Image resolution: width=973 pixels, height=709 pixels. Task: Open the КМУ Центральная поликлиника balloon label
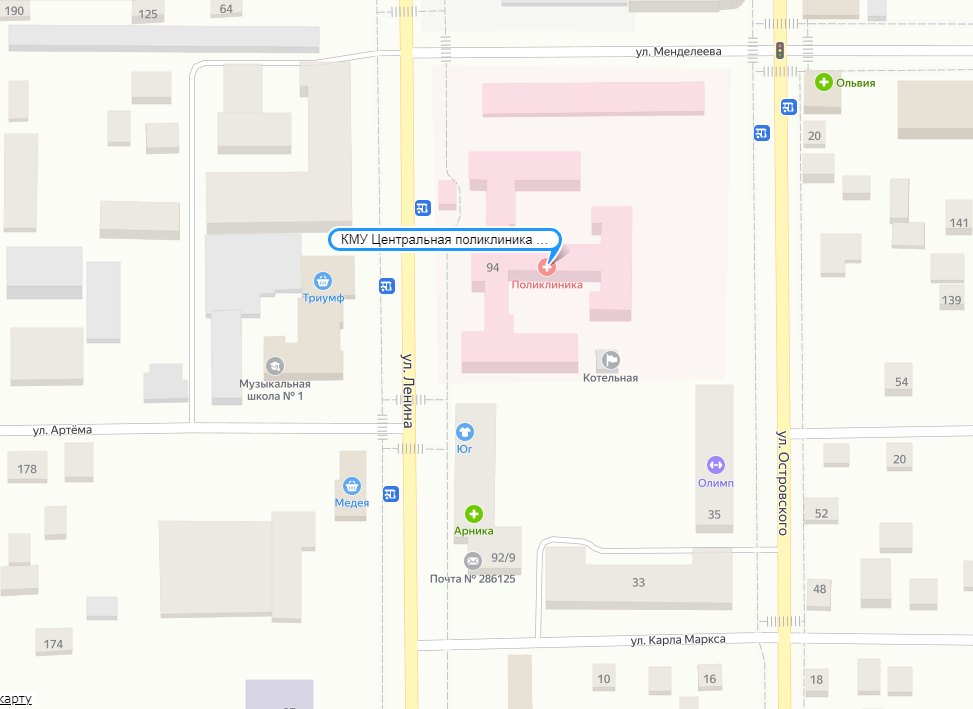(445, 240)
